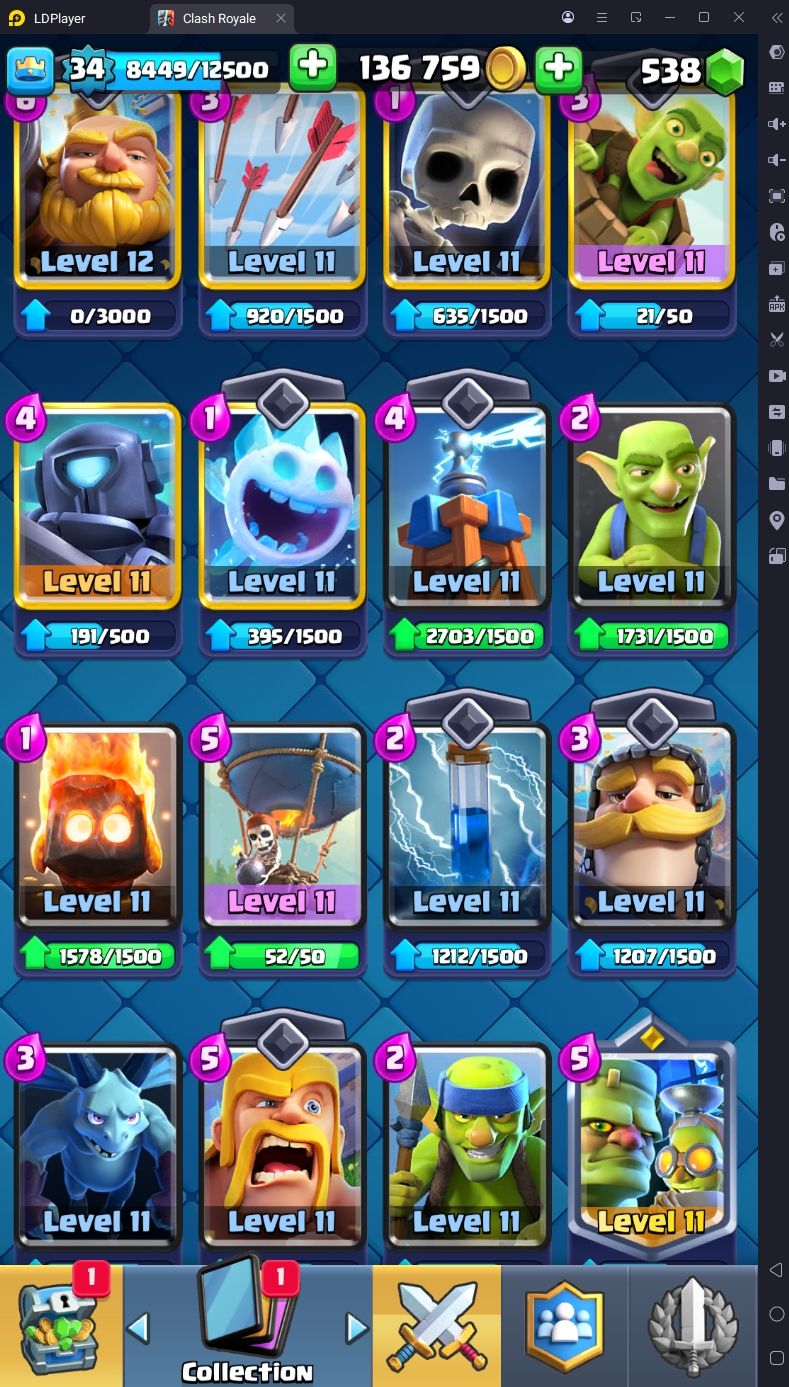Tap the left arrow beside Collection
Screen dimensions: 789x1387
[x=138, y=1328]
